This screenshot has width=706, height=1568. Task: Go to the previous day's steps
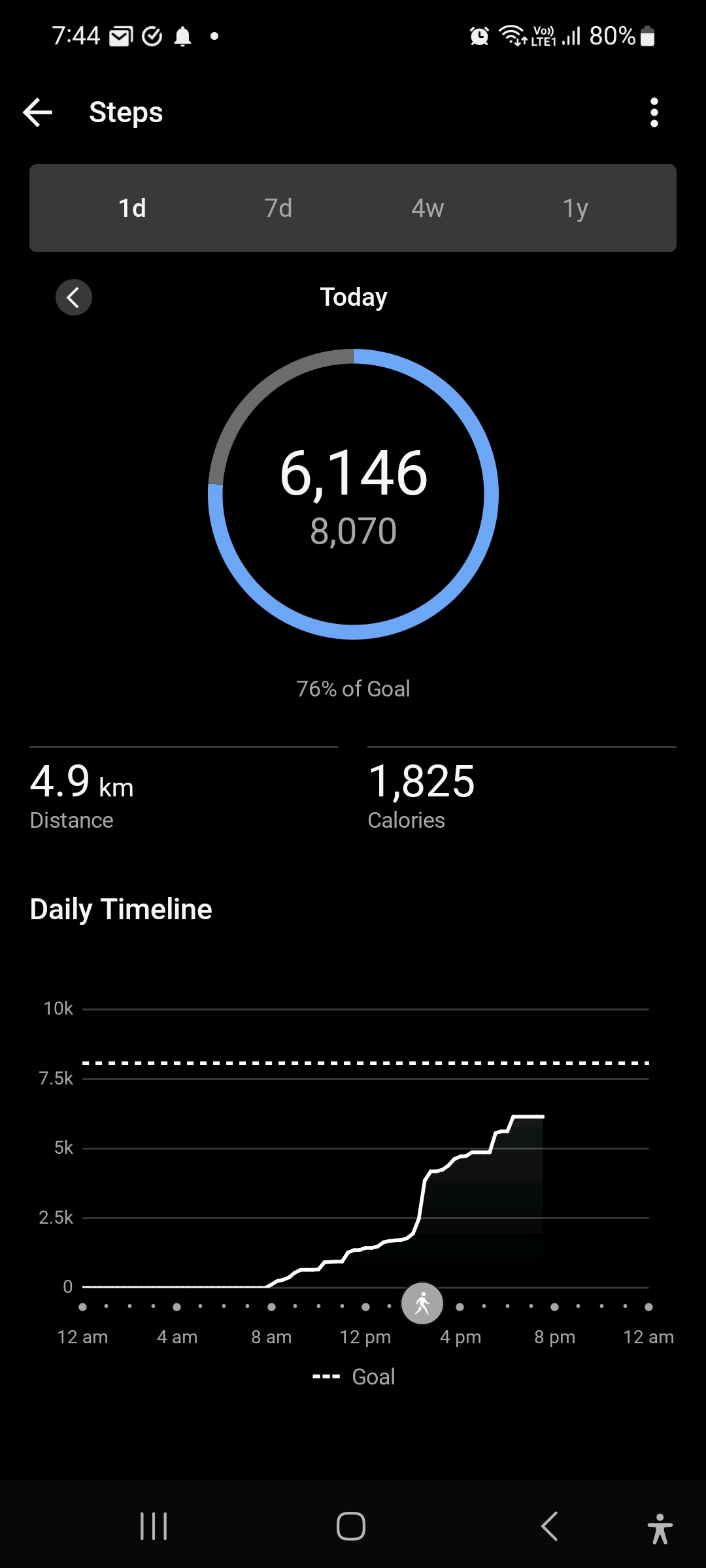(74, 298)
